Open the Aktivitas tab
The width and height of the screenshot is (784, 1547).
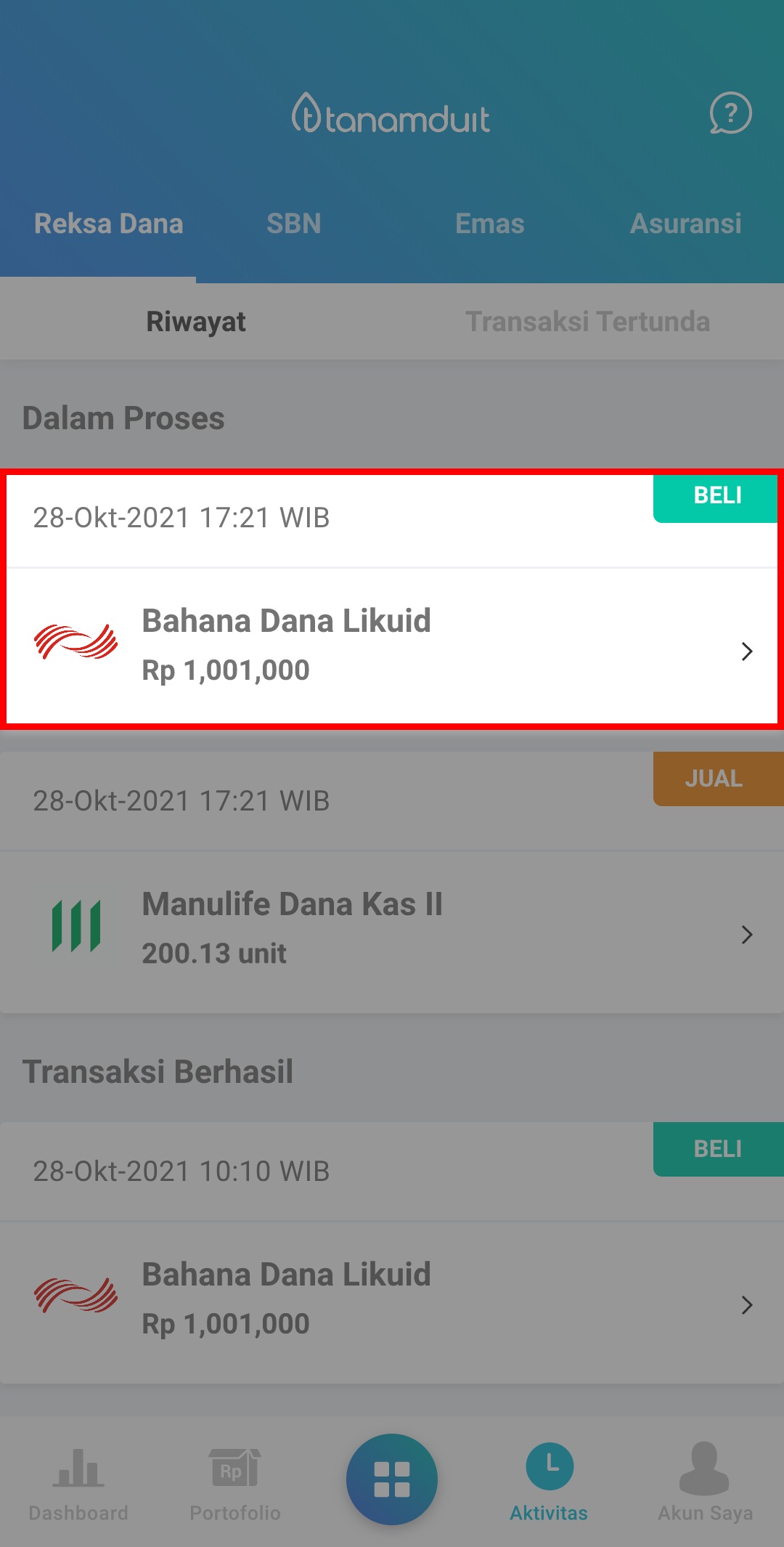click(549, 1482)
